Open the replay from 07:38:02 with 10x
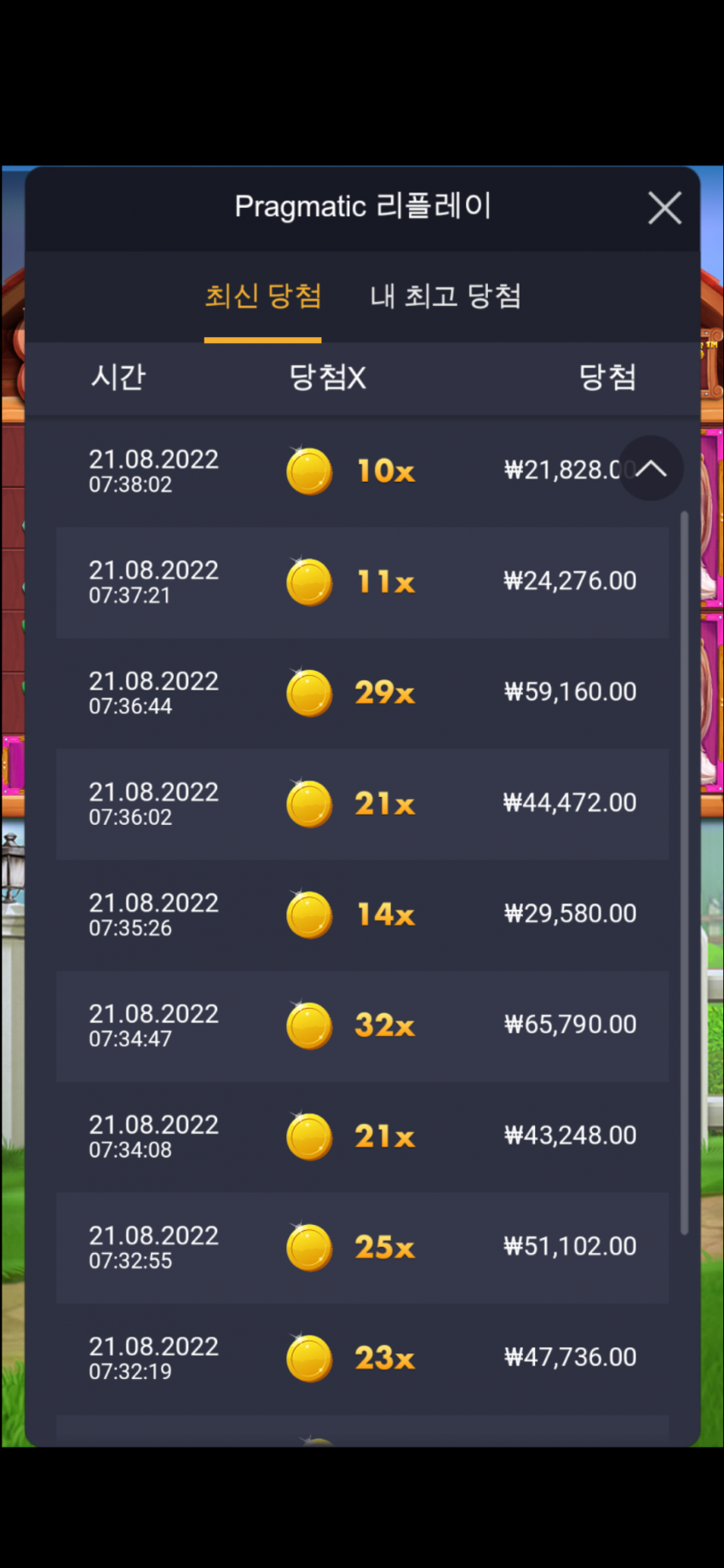This screenshot has height=1568, width=724. 363,472
